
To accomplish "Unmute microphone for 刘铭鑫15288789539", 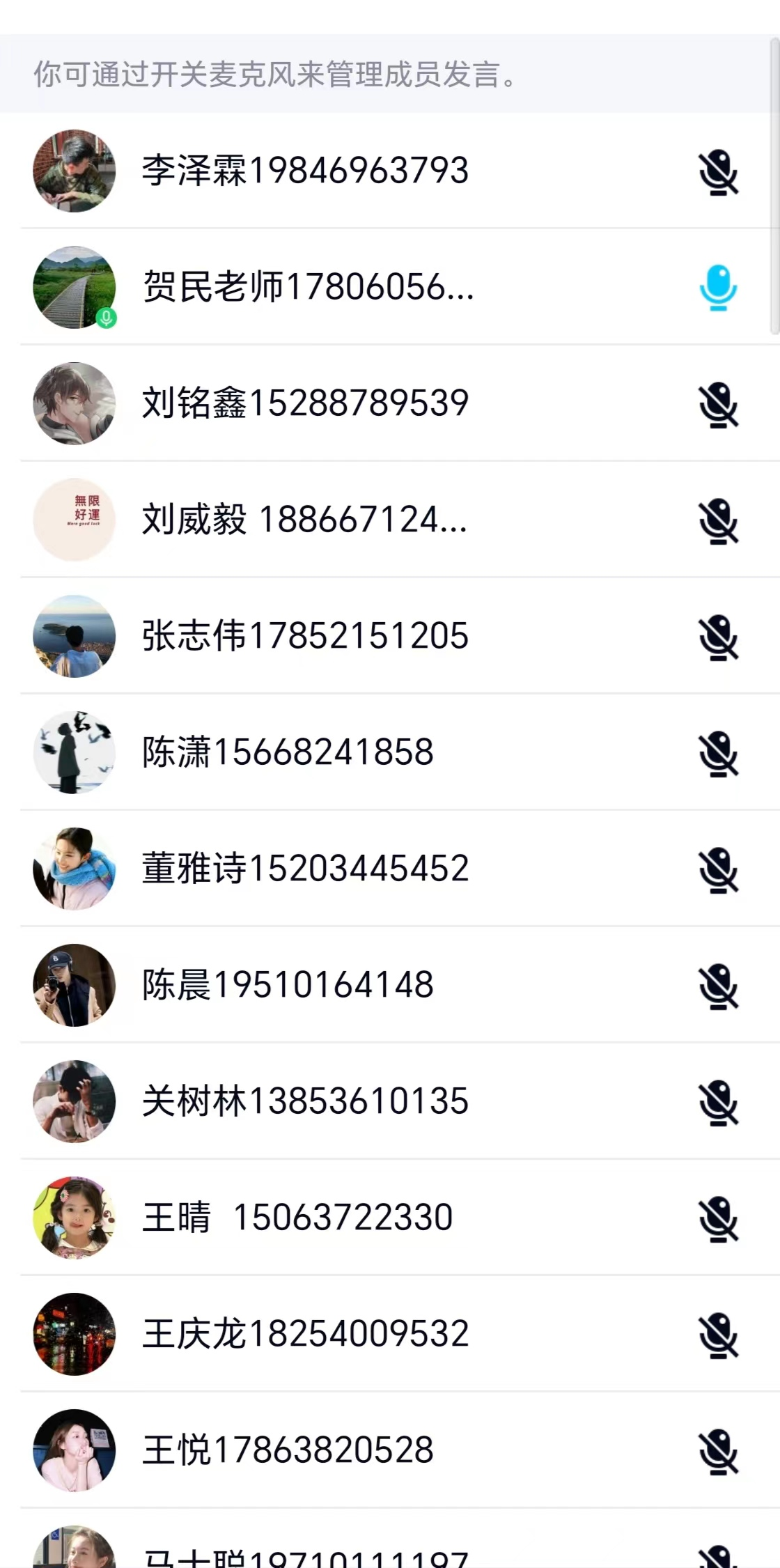I will (x=718, y=405).
